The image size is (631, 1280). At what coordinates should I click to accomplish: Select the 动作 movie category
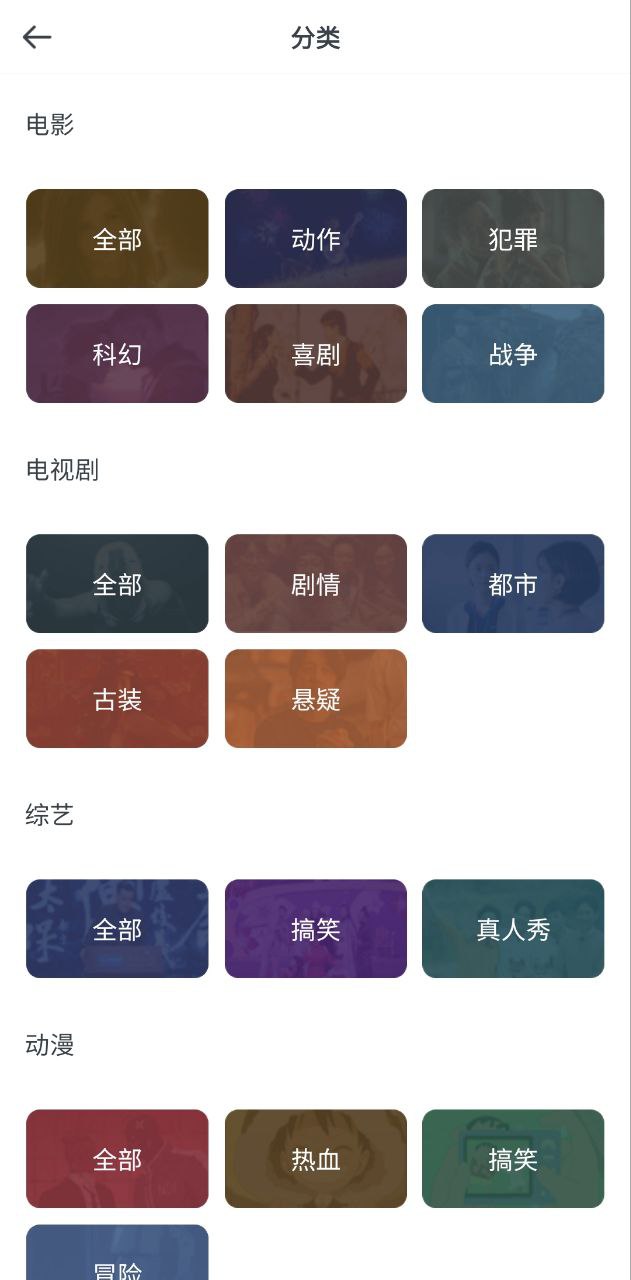pyautogui.click(x=315, y=239)
